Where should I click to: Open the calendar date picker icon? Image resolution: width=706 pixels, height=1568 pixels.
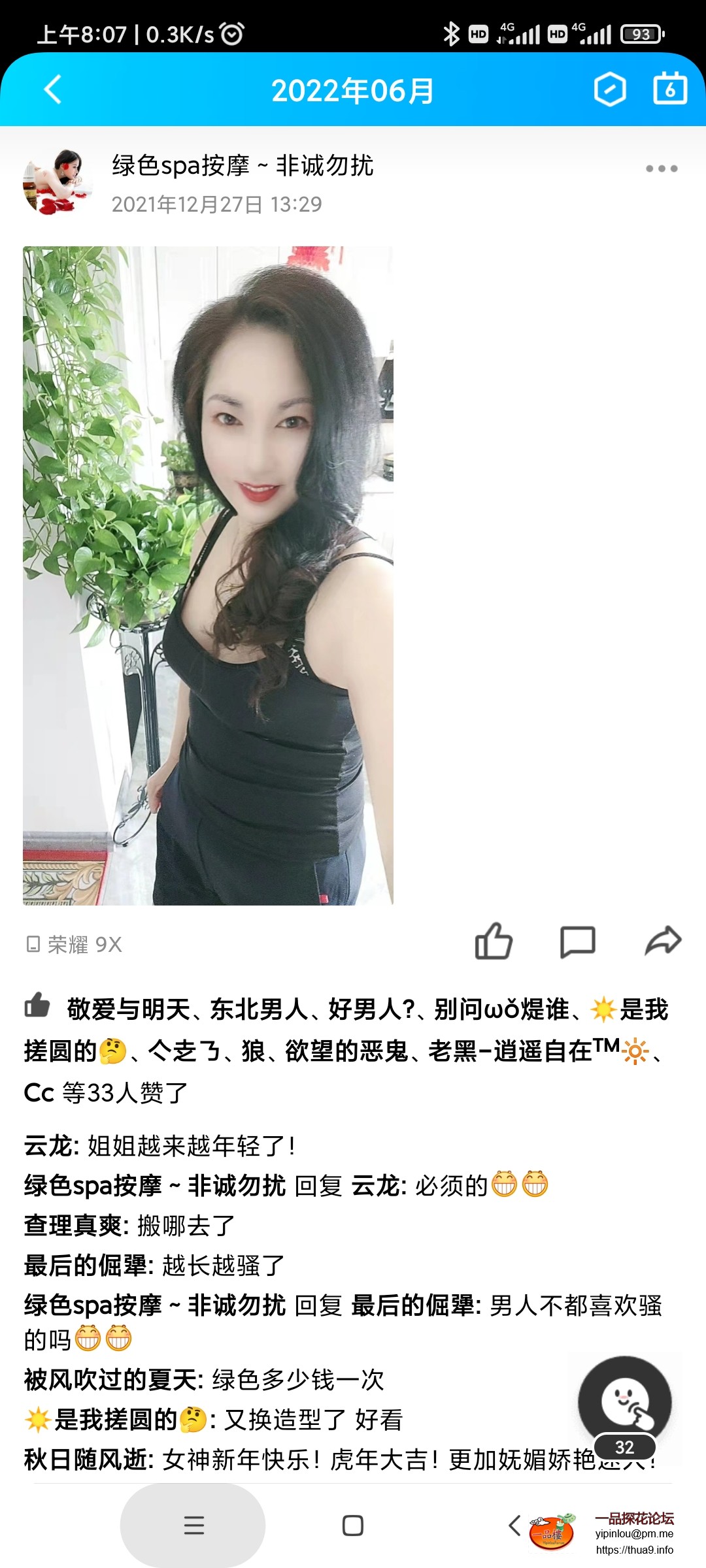670,90
